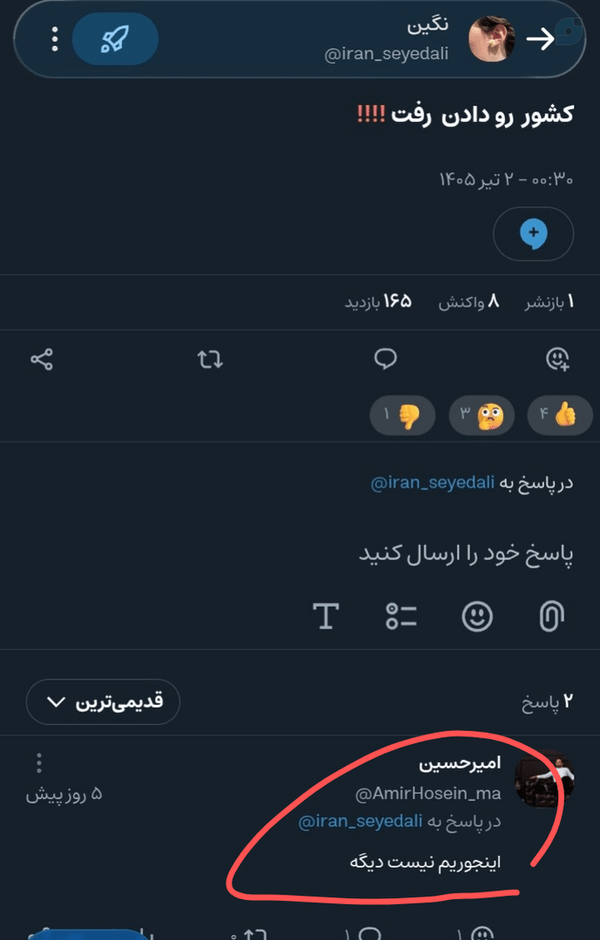Screen dimensions: 600x940
Task: Add a poll with the list icon
Action: [x=402, y=616]
